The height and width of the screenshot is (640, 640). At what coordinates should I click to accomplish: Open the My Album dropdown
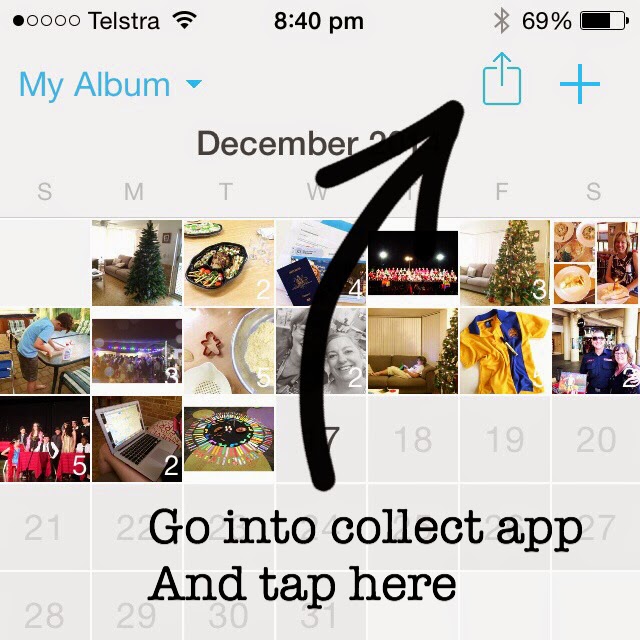[110, 85]
